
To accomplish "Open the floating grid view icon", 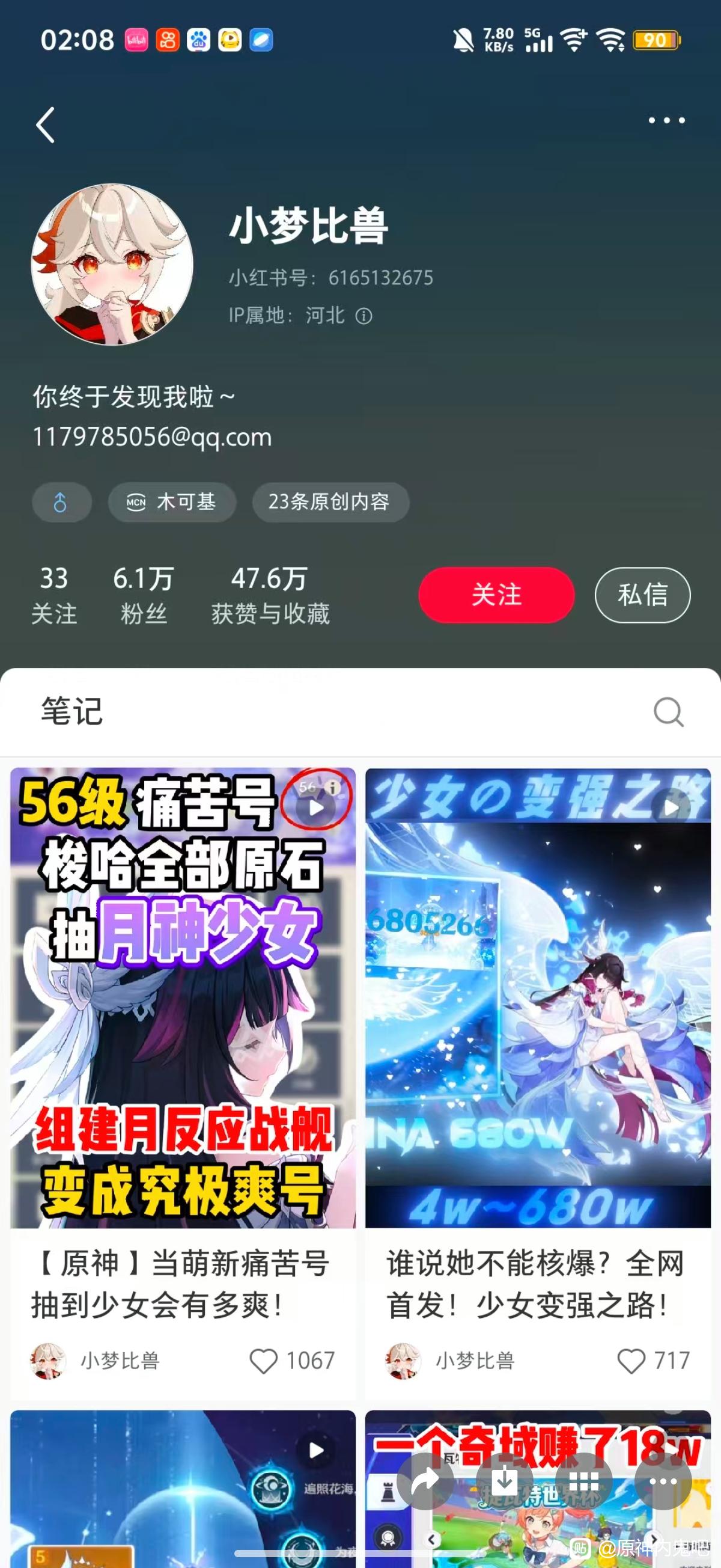I will (583, 1481).
